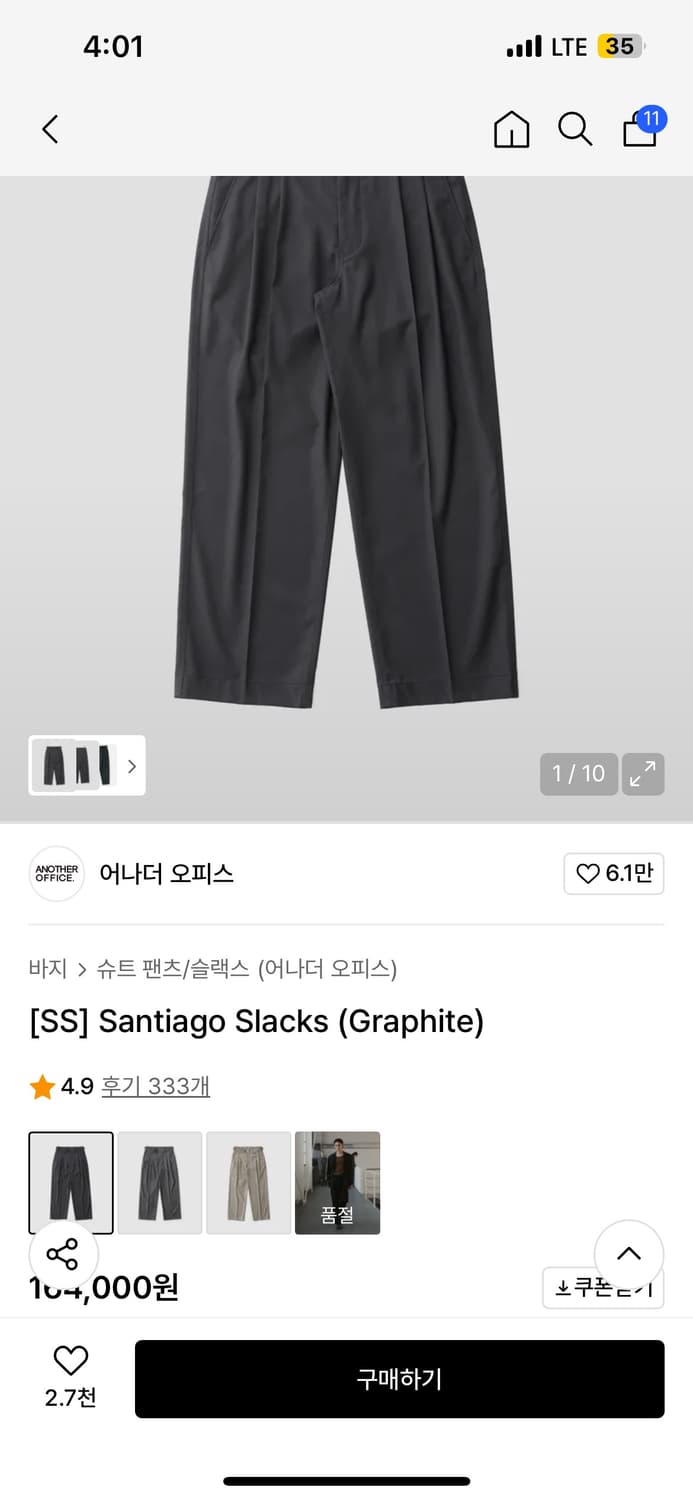View the 후기 333개 reviews

pyautogui.click(x=155, y=1086)
